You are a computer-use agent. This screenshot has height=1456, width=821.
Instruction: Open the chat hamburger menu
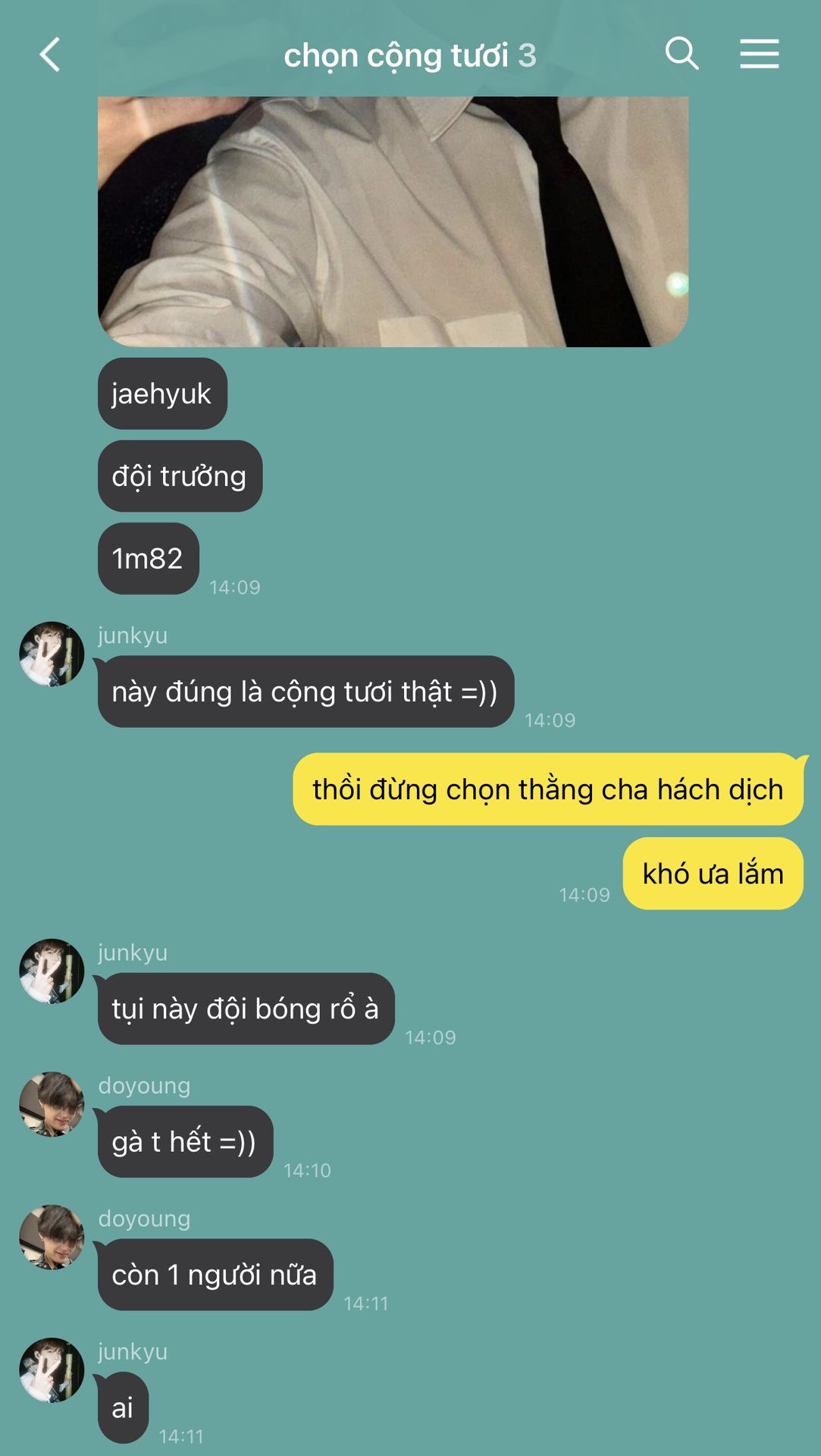(x=759, y=54)
